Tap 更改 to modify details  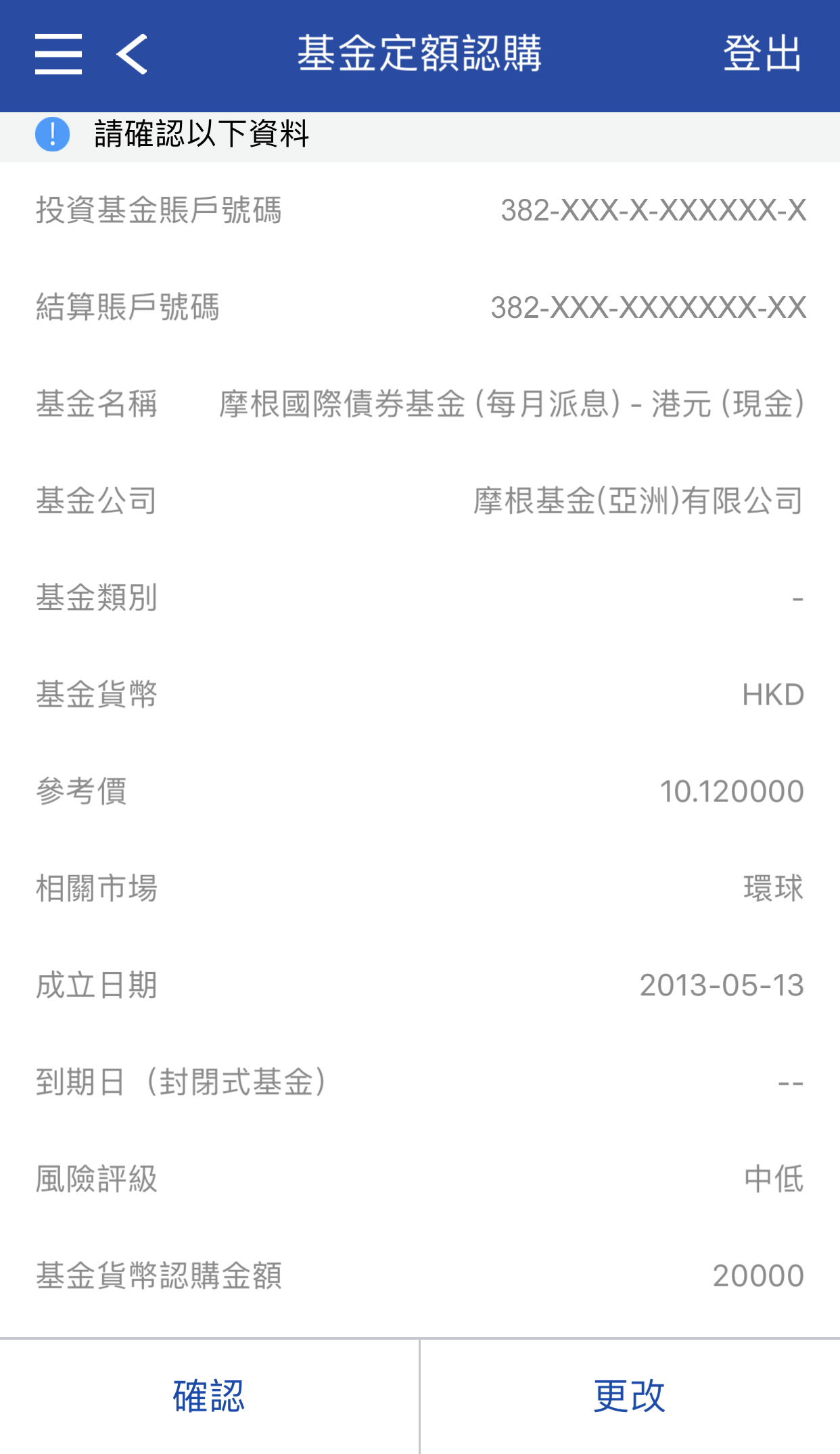click(630, 1396)
